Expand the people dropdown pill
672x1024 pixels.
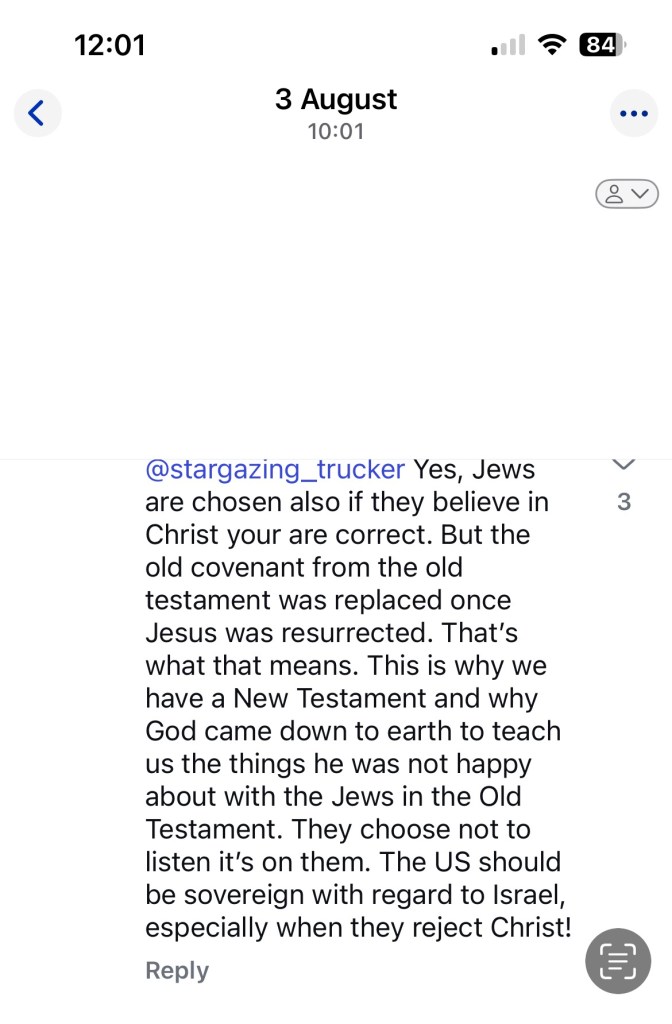(626, 194)
